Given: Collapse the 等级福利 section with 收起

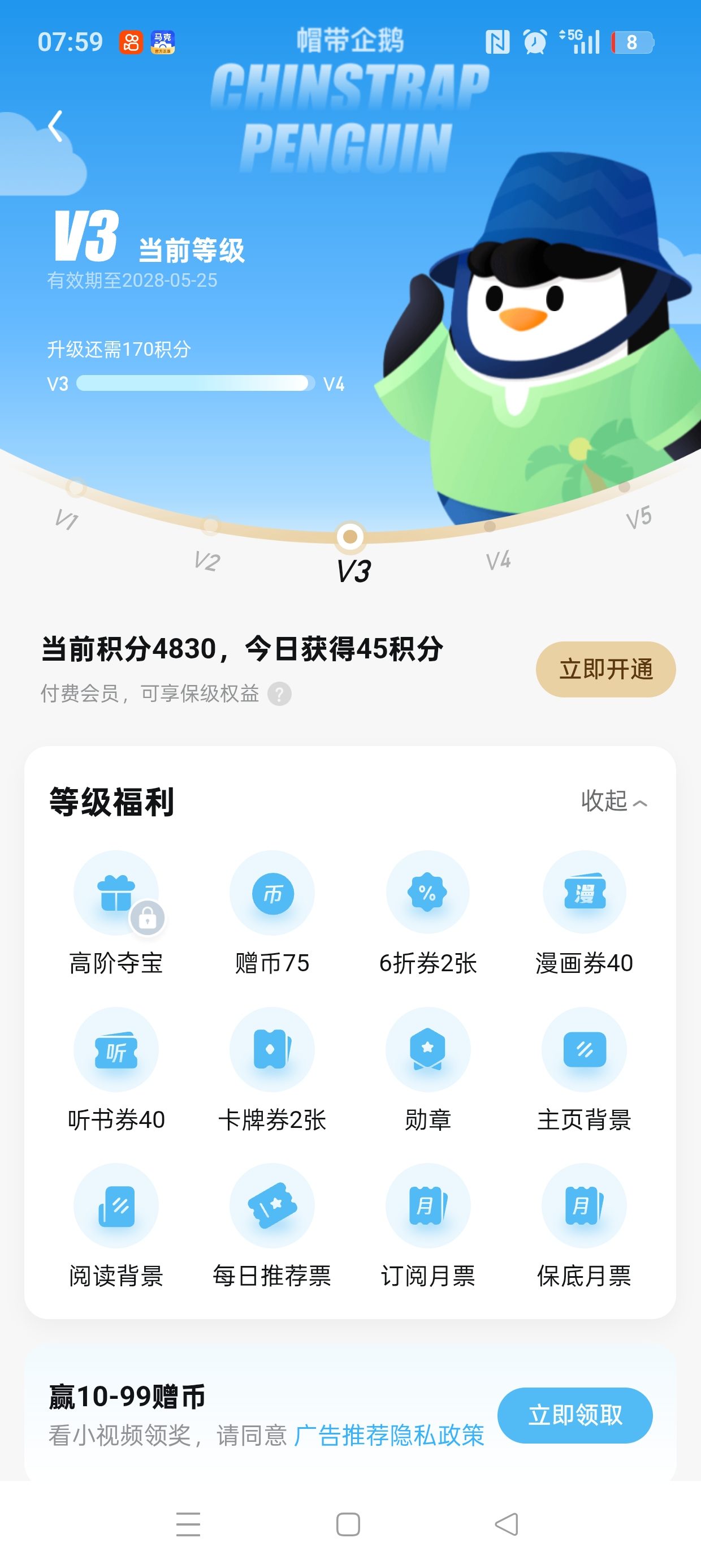Looking at the screenshot, I should click(613, 801).
